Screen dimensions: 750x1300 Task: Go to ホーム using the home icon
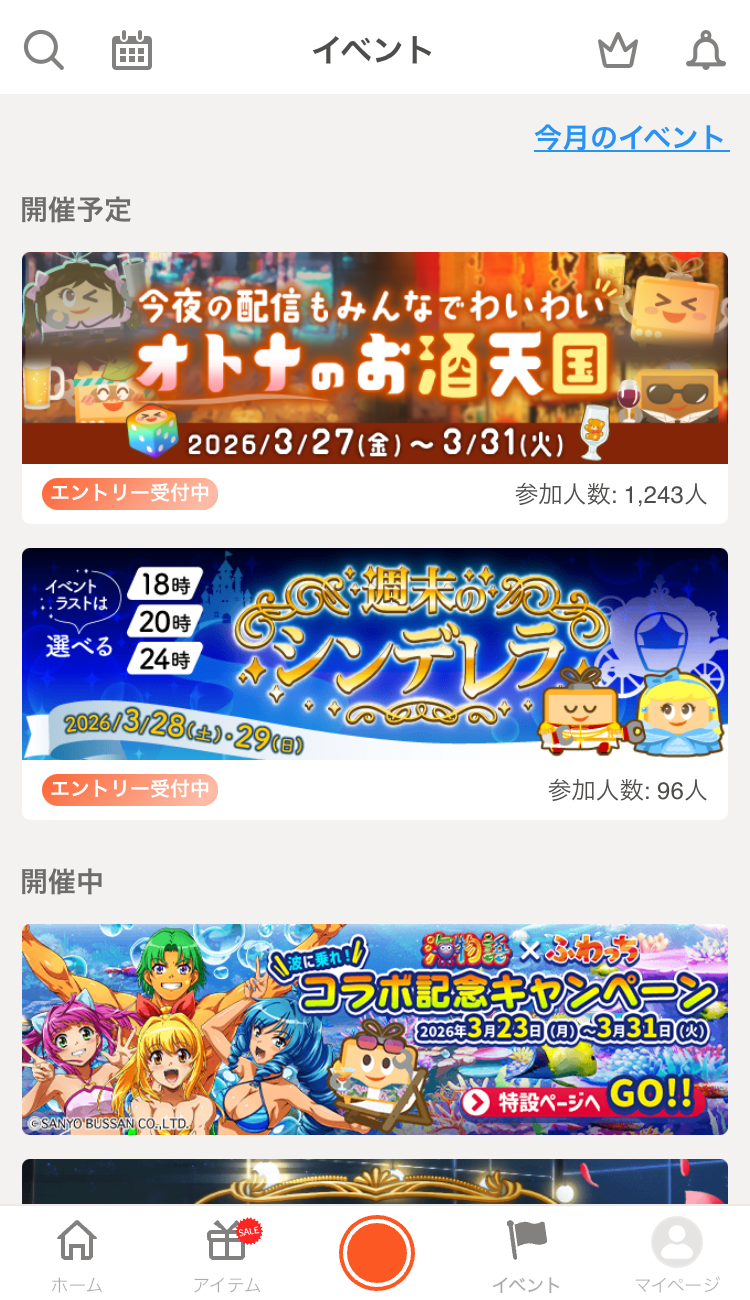pos(75,1245)
